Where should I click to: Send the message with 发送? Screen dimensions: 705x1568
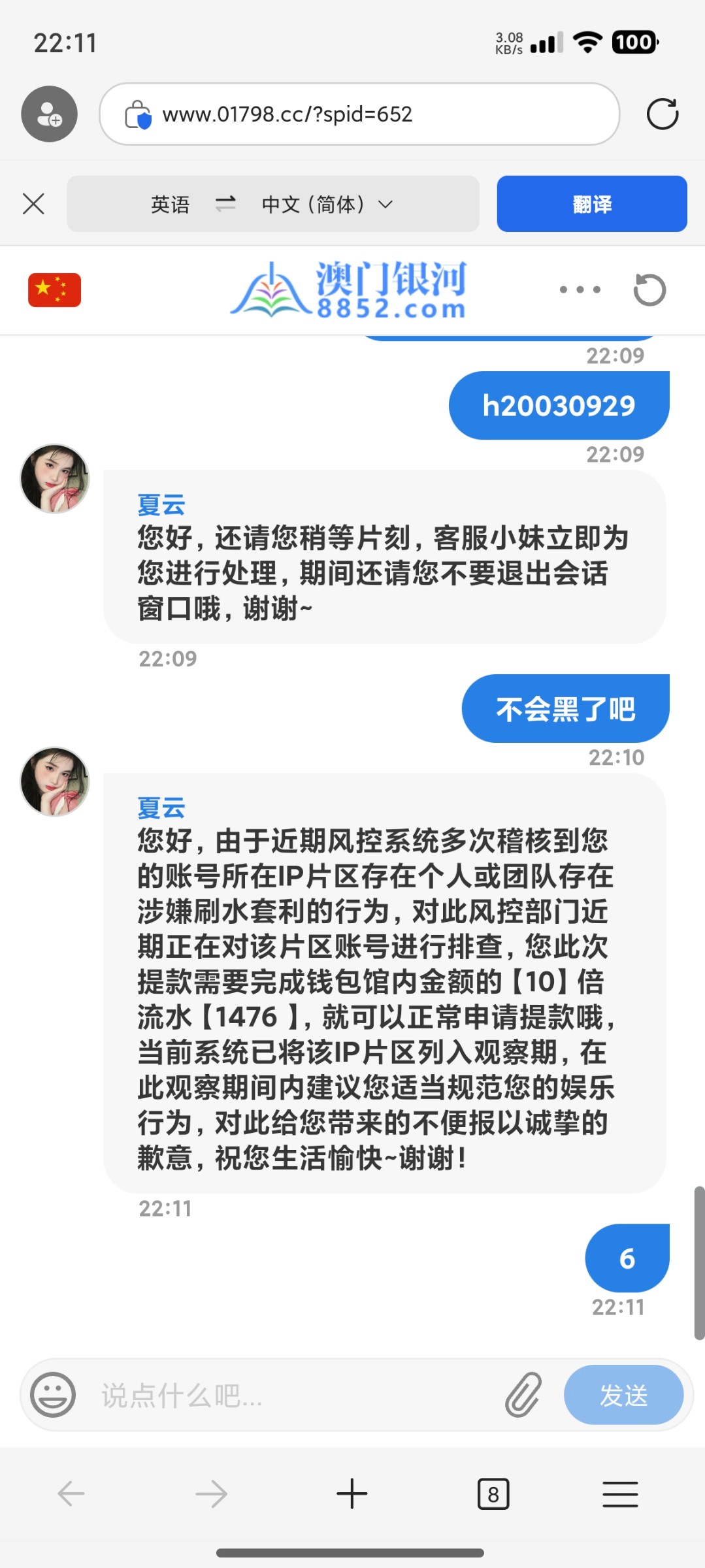(623, 1395)
